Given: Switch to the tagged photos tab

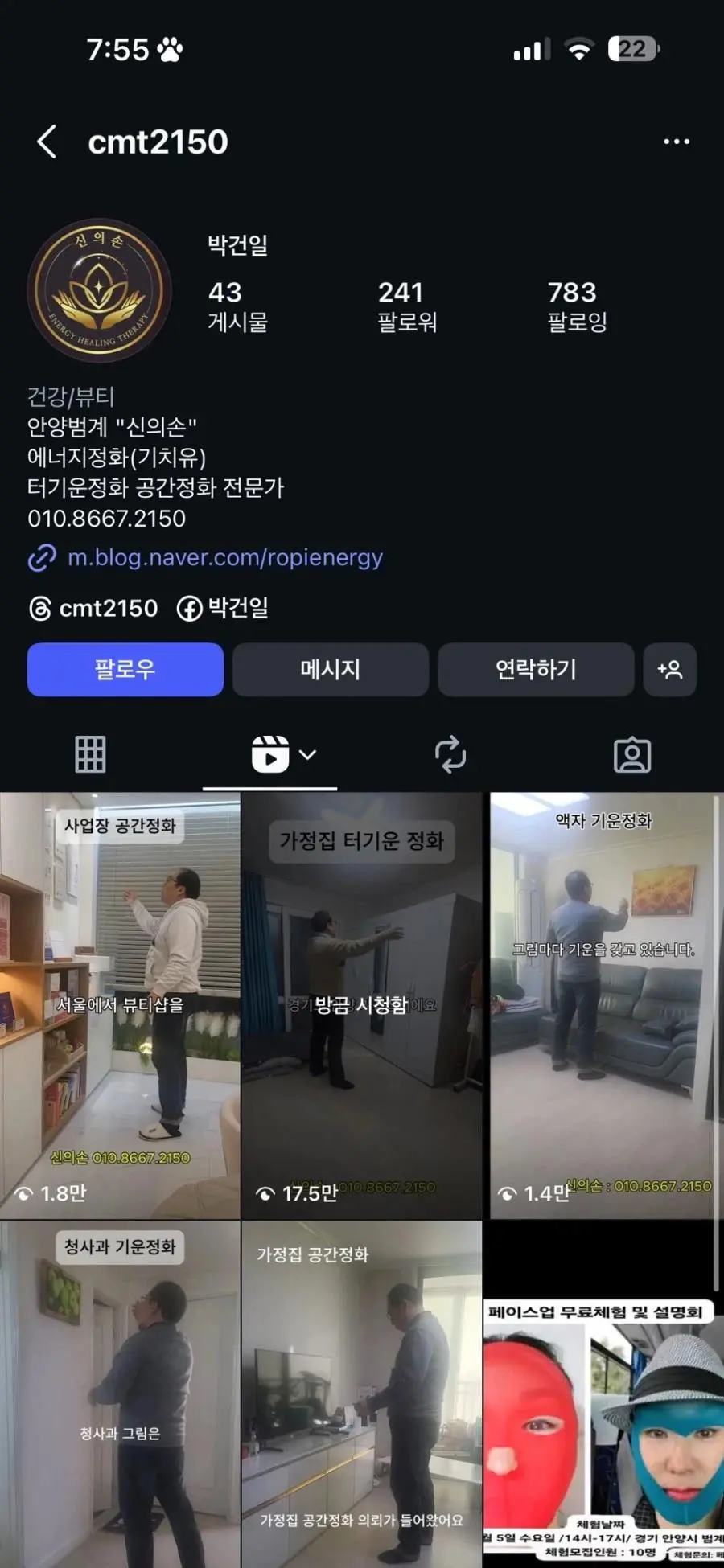Looking at the screenshot, I should click(632, 754).
